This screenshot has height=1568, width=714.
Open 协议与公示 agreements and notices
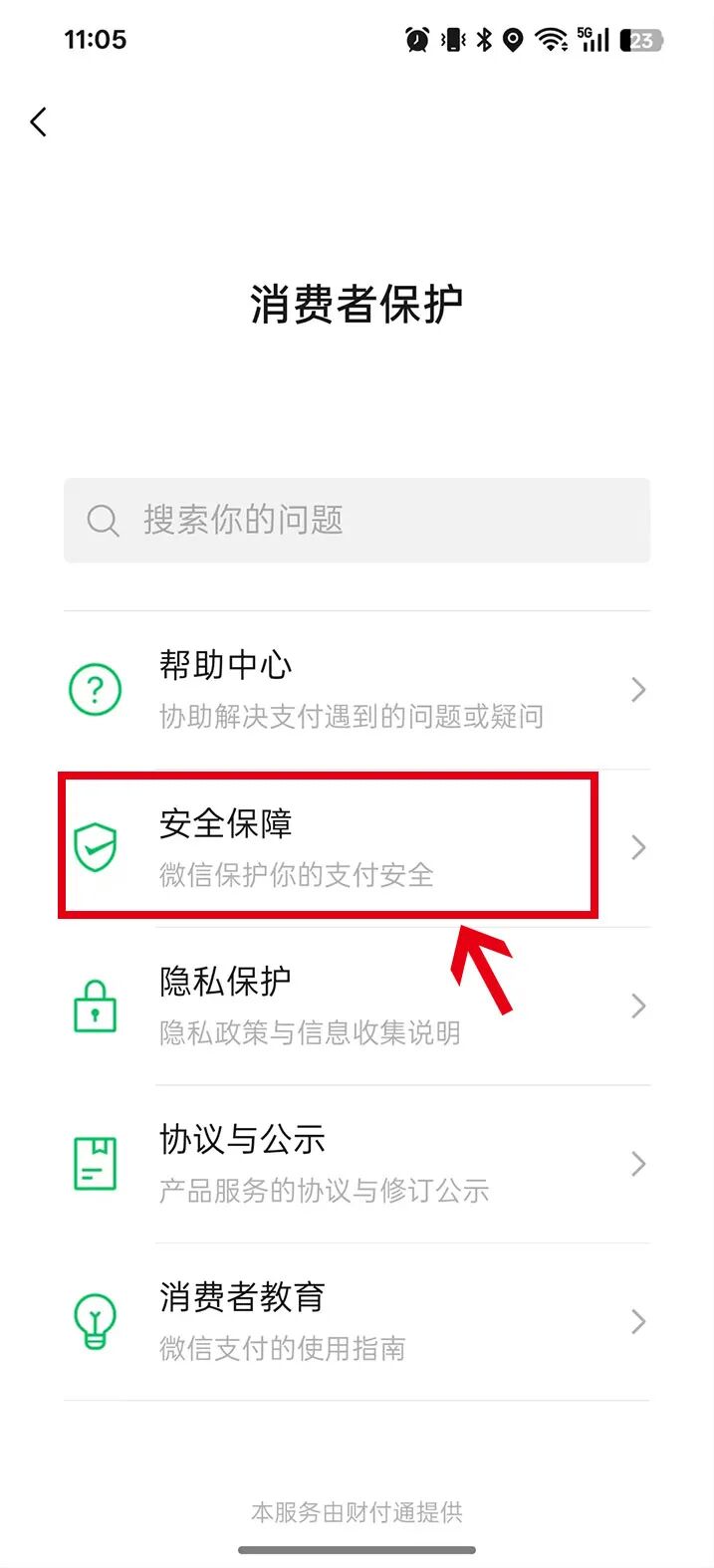357,1163
